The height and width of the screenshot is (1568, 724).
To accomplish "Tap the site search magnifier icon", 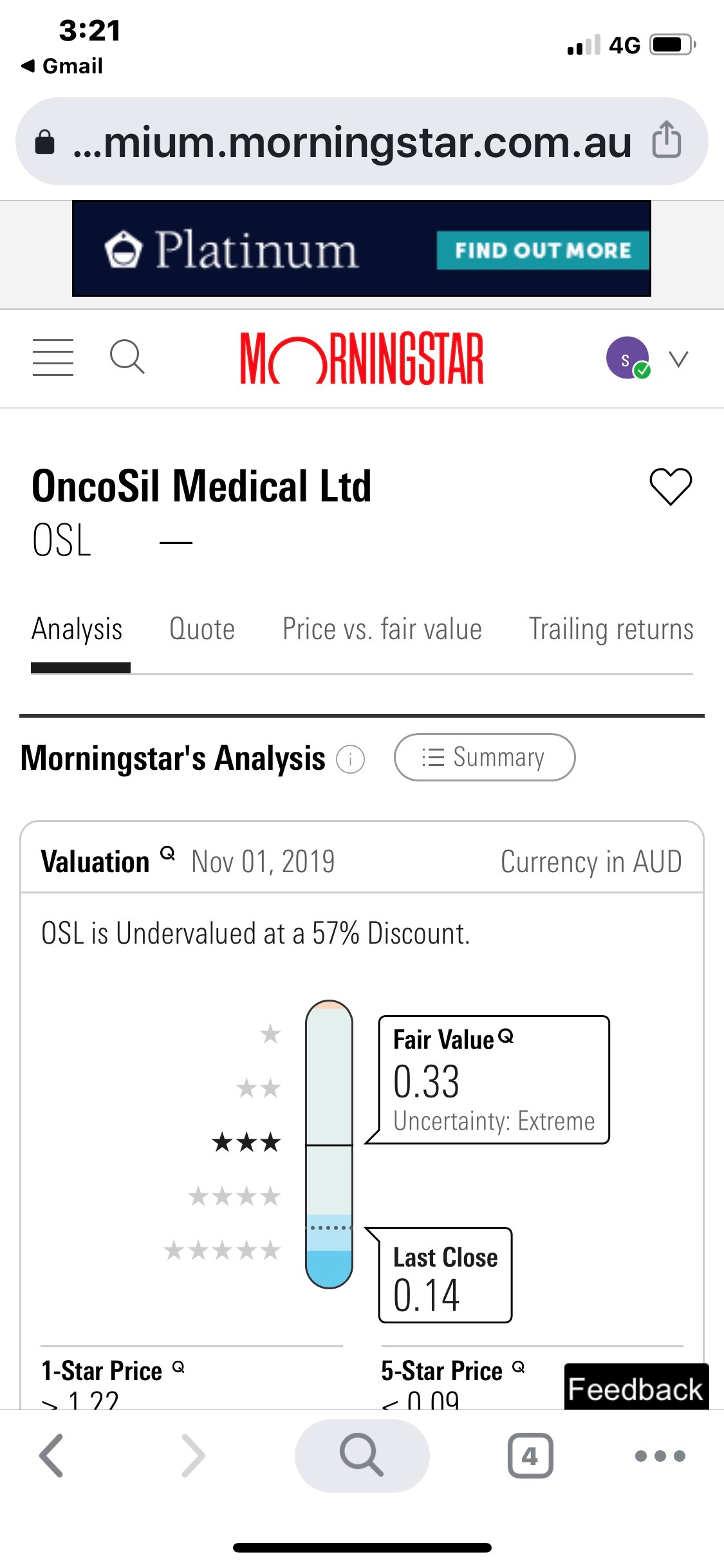I will click(127, 357).
